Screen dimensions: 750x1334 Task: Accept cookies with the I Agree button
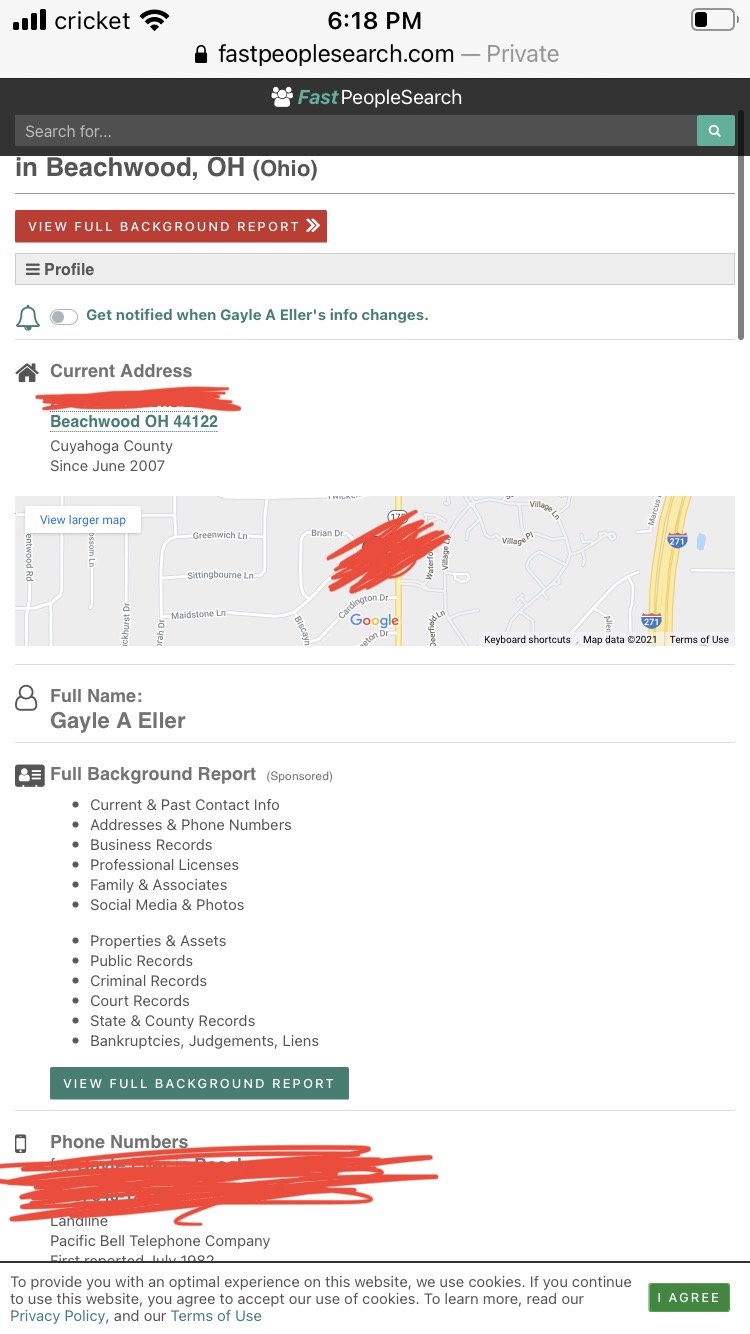tap(689, 1297)
